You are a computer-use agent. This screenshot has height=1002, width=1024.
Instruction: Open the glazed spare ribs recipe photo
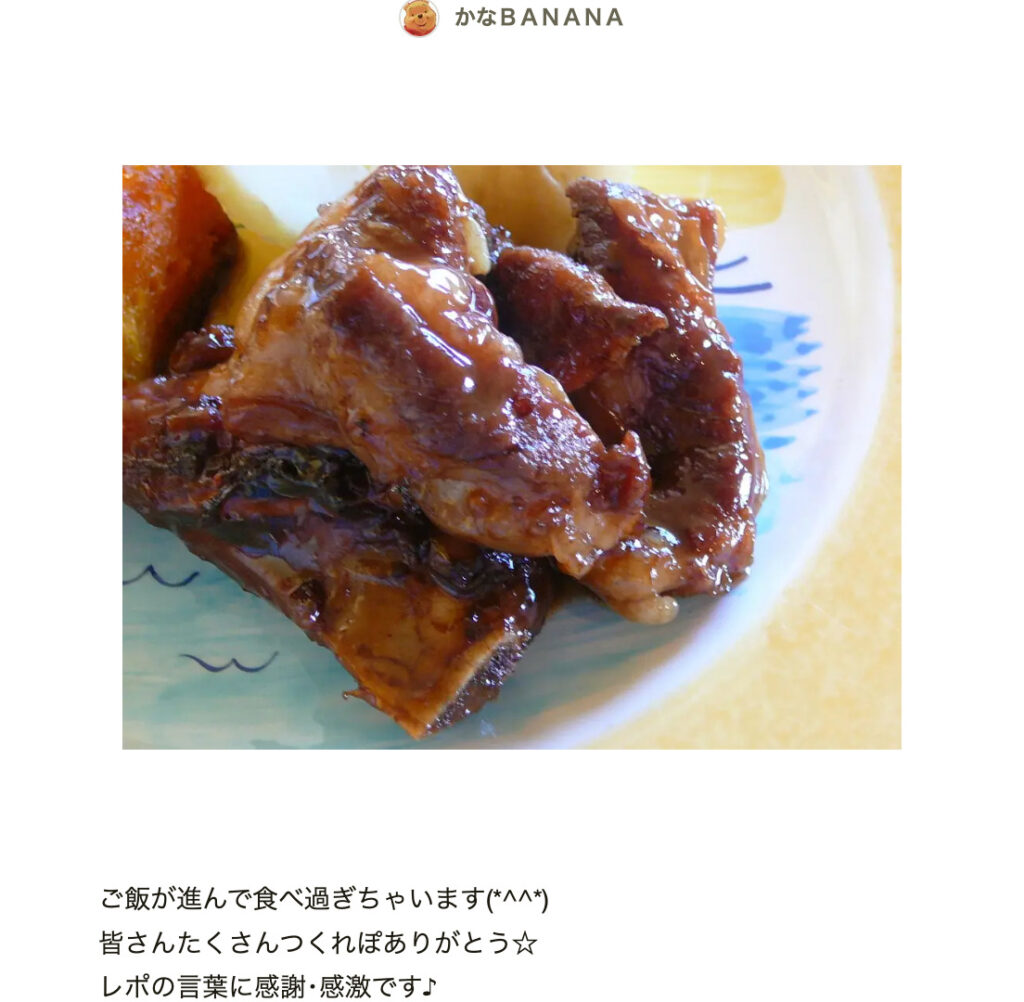511,457
